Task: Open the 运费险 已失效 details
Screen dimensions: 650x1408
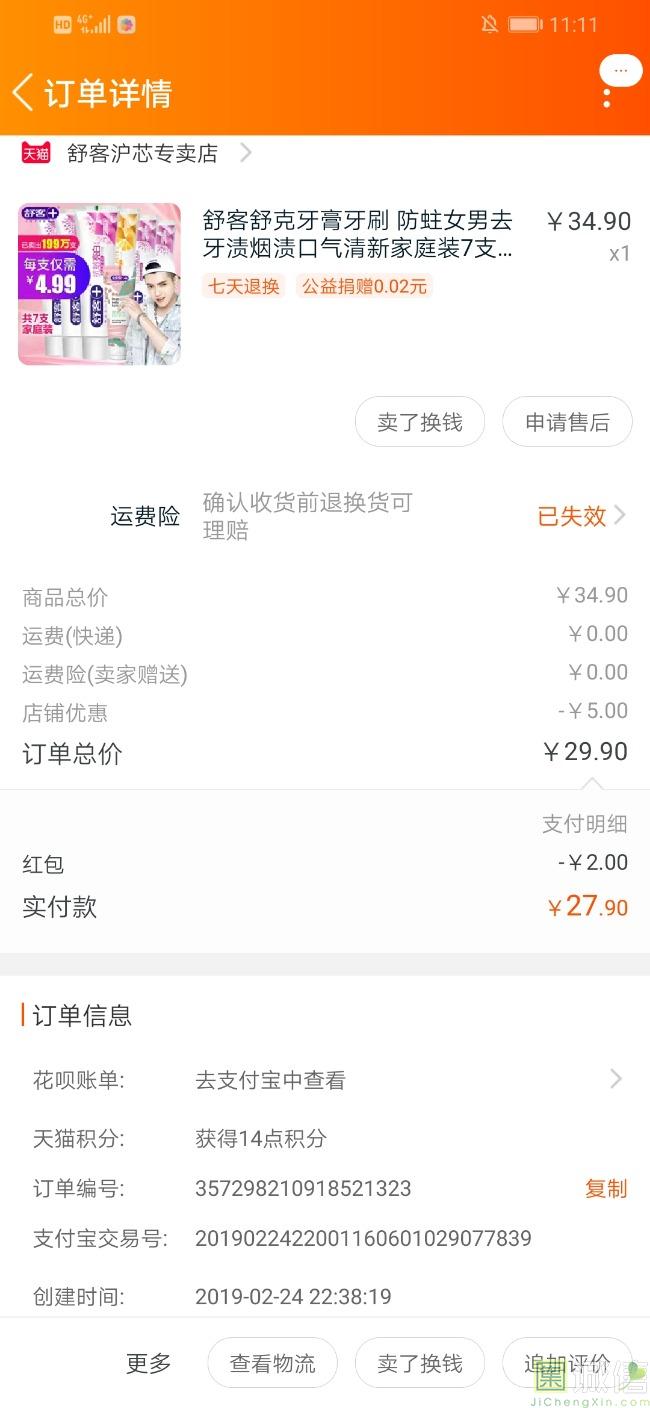Action: click(582, 516)
